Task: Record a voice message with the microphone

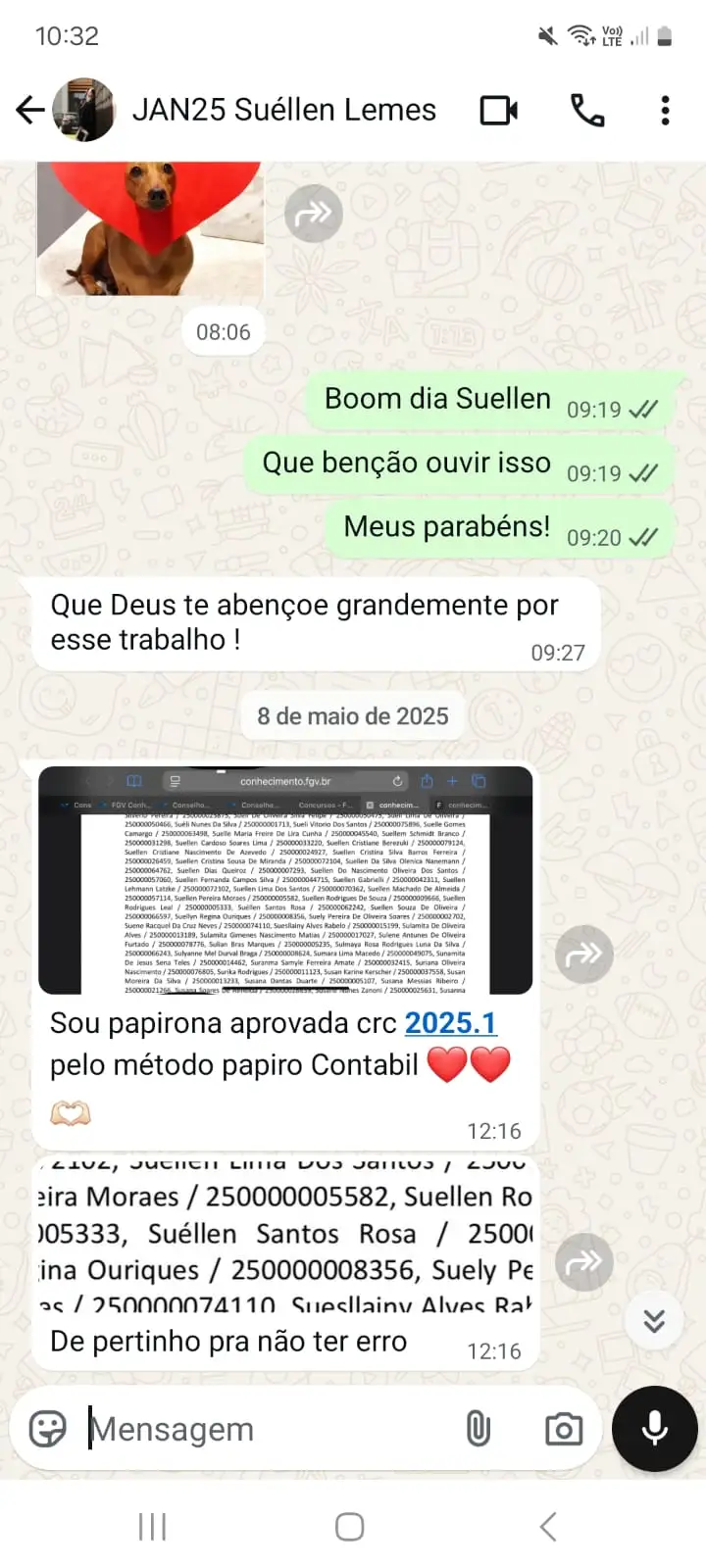Action: pyautogui.click(x=654, y=1429)
